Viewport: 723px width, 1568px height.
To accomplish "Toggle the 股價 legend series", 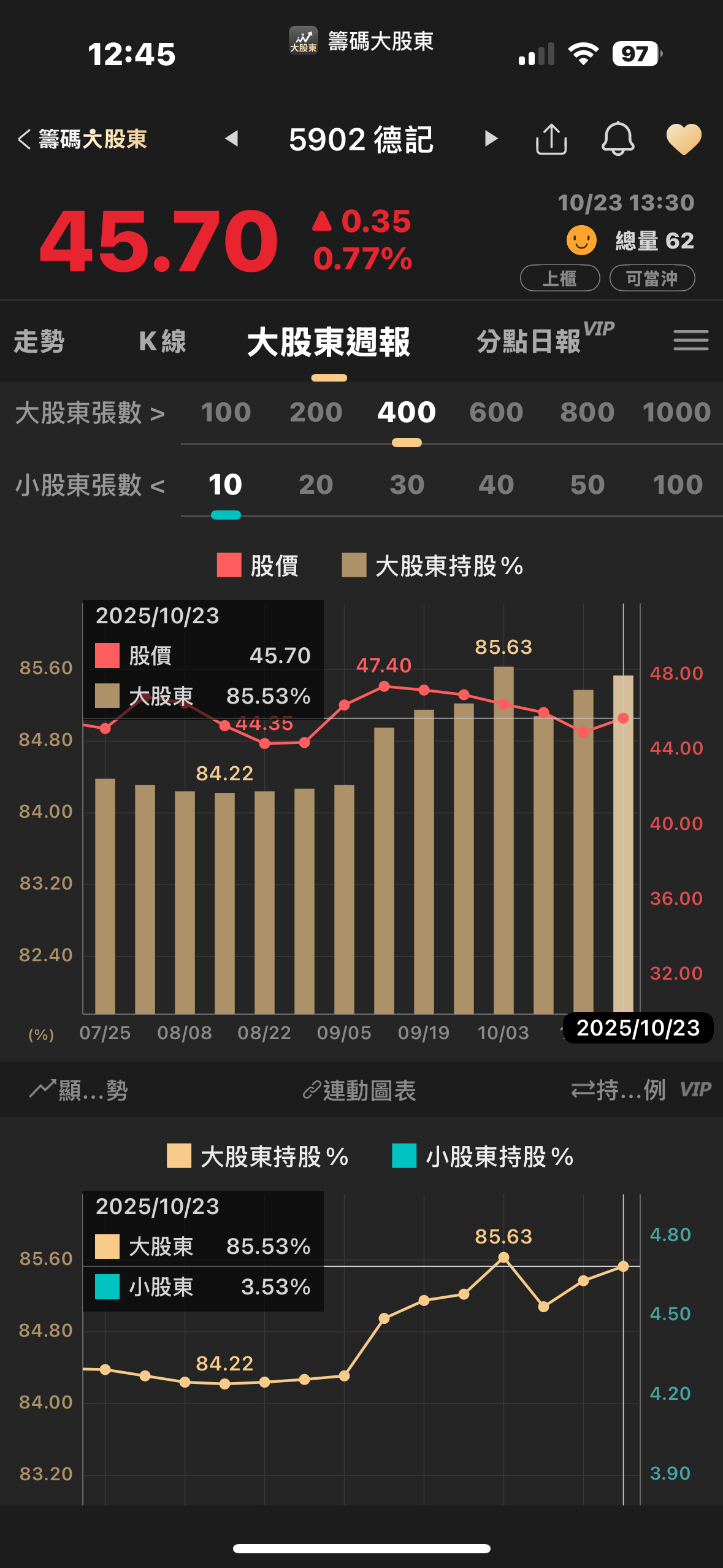I will click(258, 566).
